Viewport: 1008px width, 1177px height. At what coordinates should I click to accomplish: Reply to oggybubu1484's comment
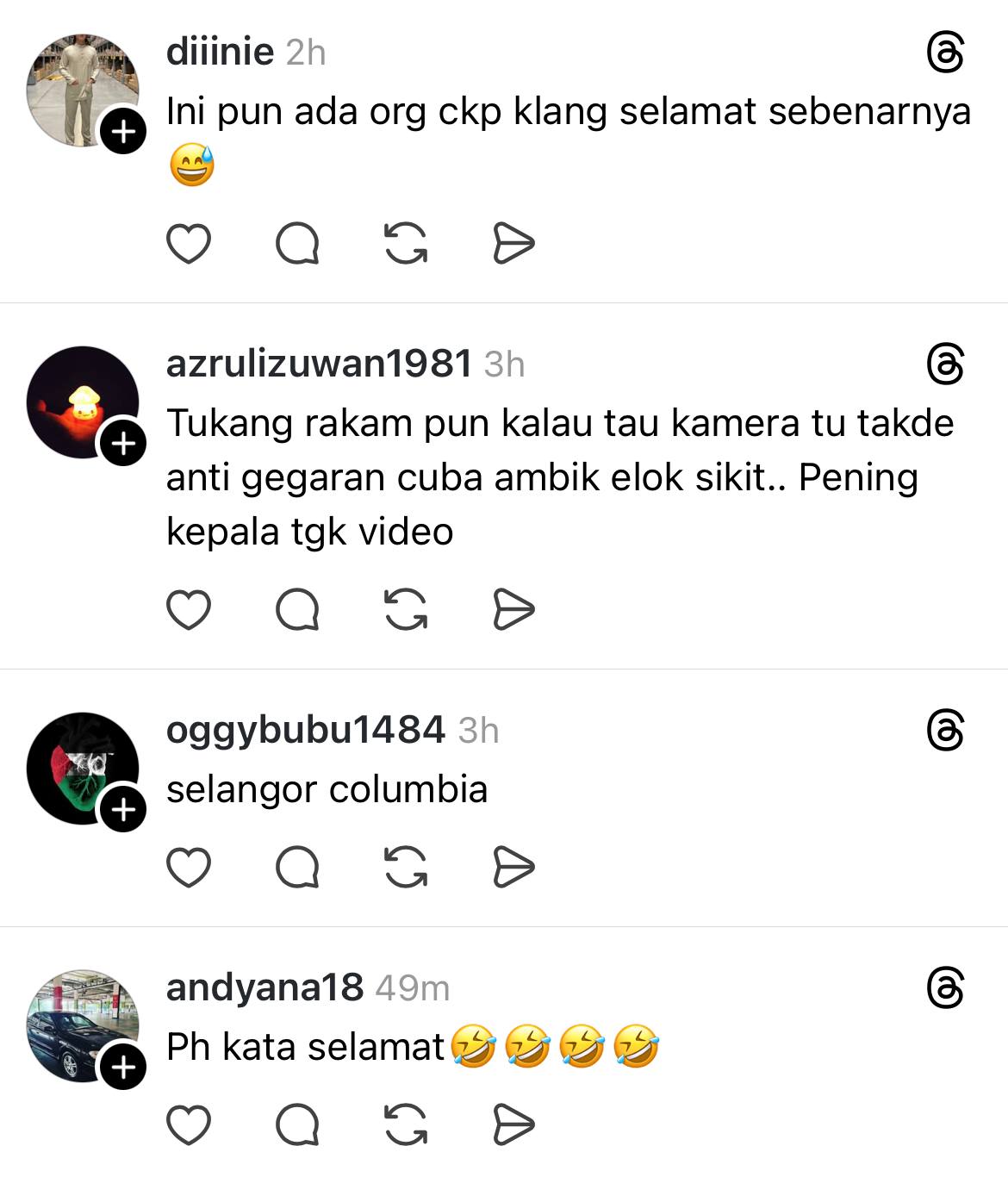(x=297, y=867)
